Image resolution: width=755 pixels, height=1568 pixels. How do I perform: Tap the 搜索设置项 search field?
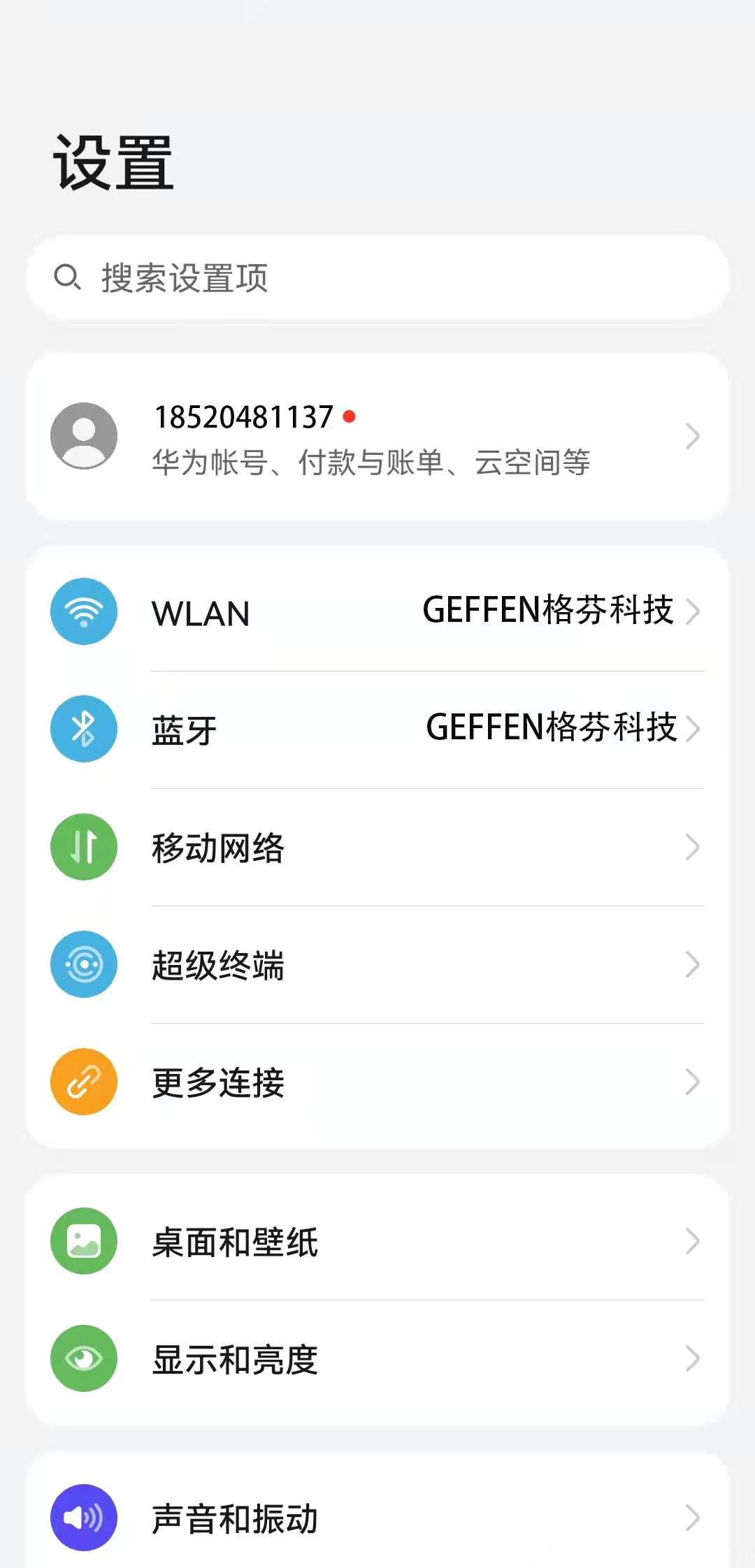pyautogui.click(x=377, y=278)
